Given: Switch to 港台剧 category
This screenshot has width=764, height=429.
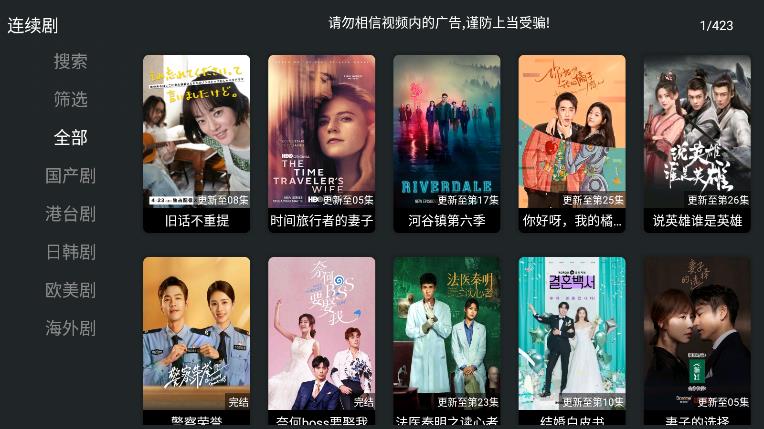Looking at the screenshot, I should tap(70, 214).
